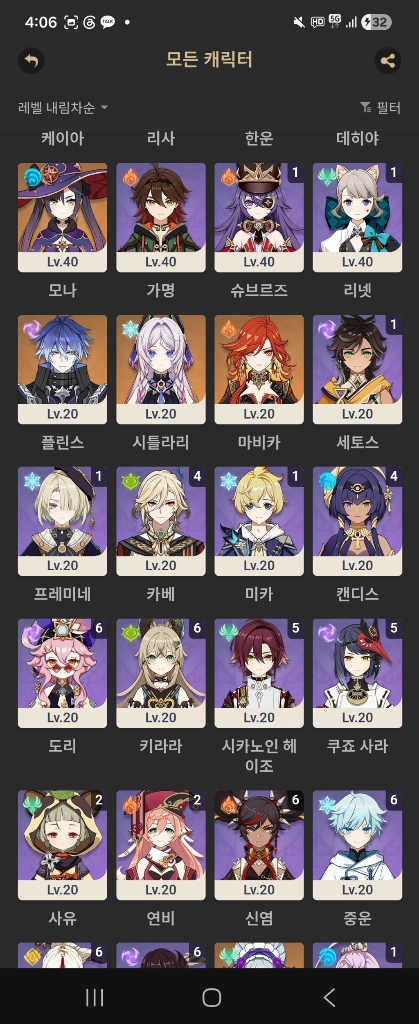The image size is (419, 1024).
Task: Select the 도리 character card
Action: click(x=63, y=673)
